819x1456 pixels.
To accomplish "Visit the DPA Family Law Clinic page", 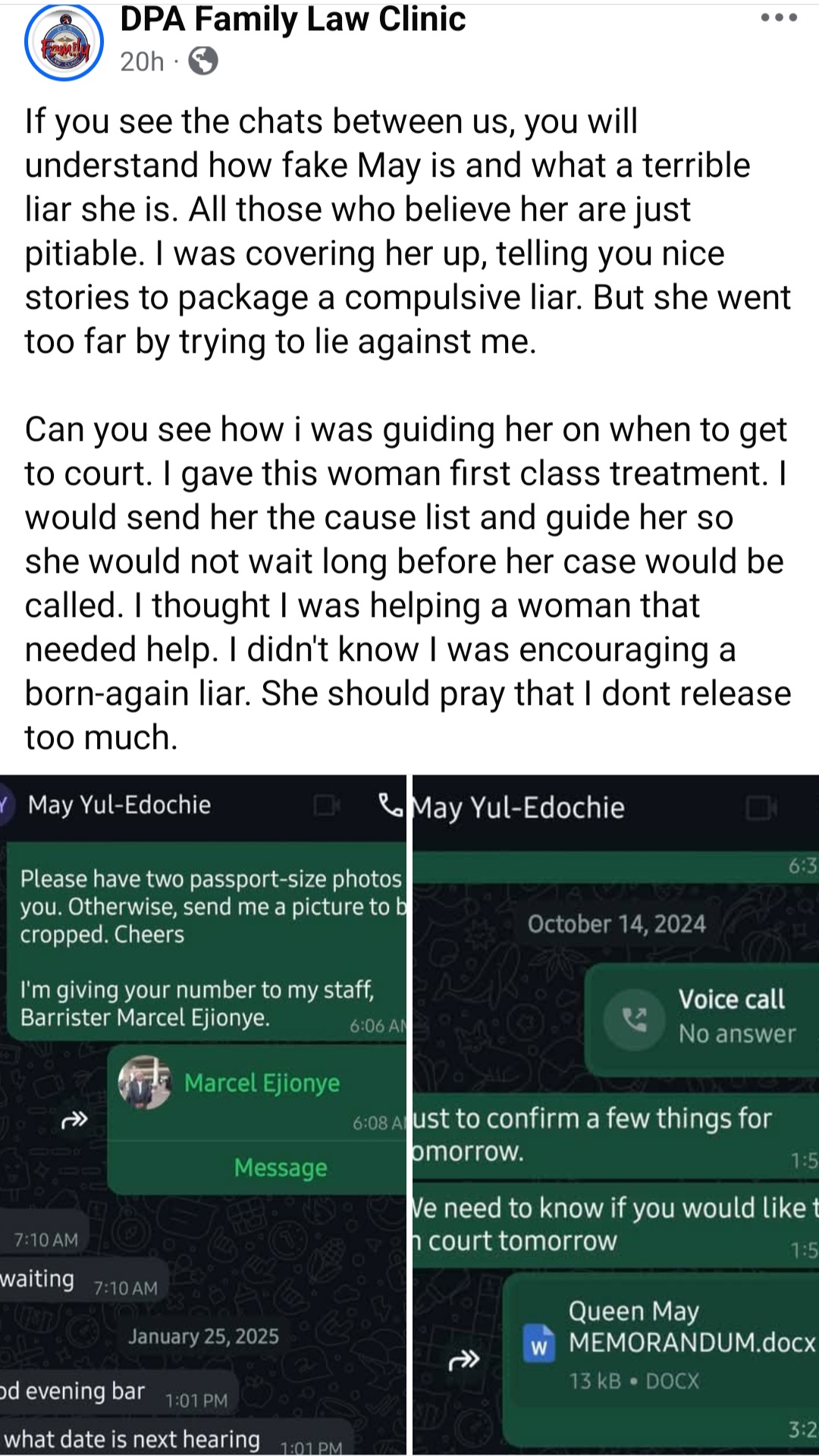I will click(x=293, y=20).
